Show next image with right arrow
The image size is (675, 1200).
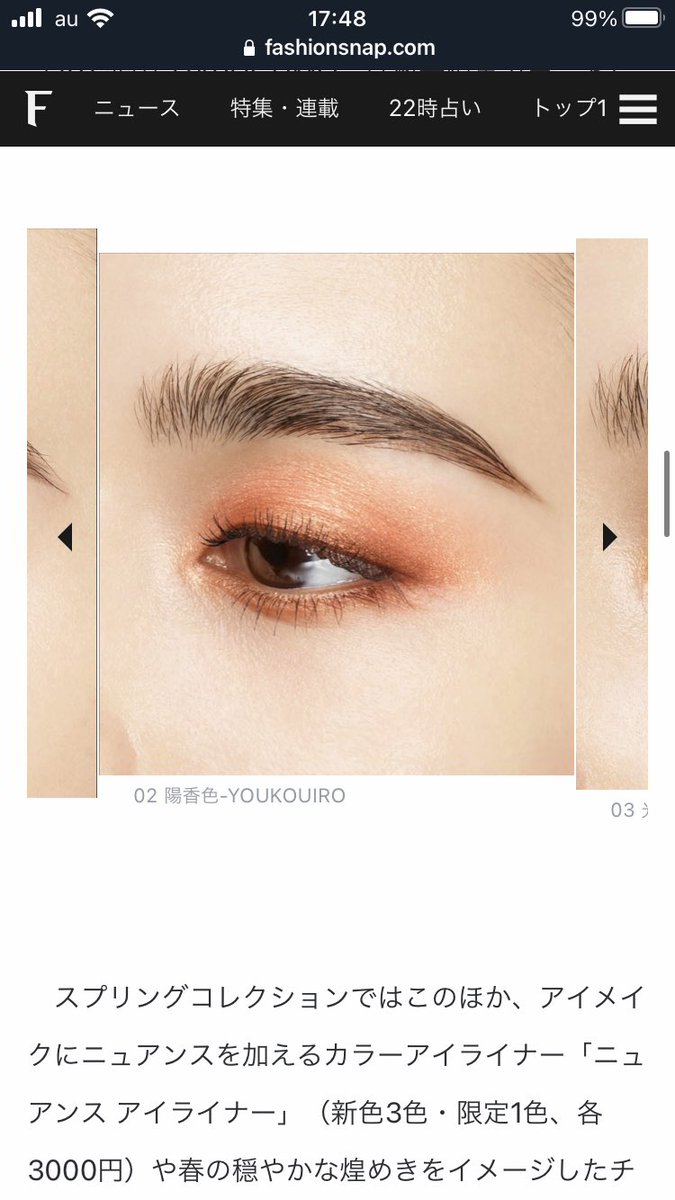point(610,537)
